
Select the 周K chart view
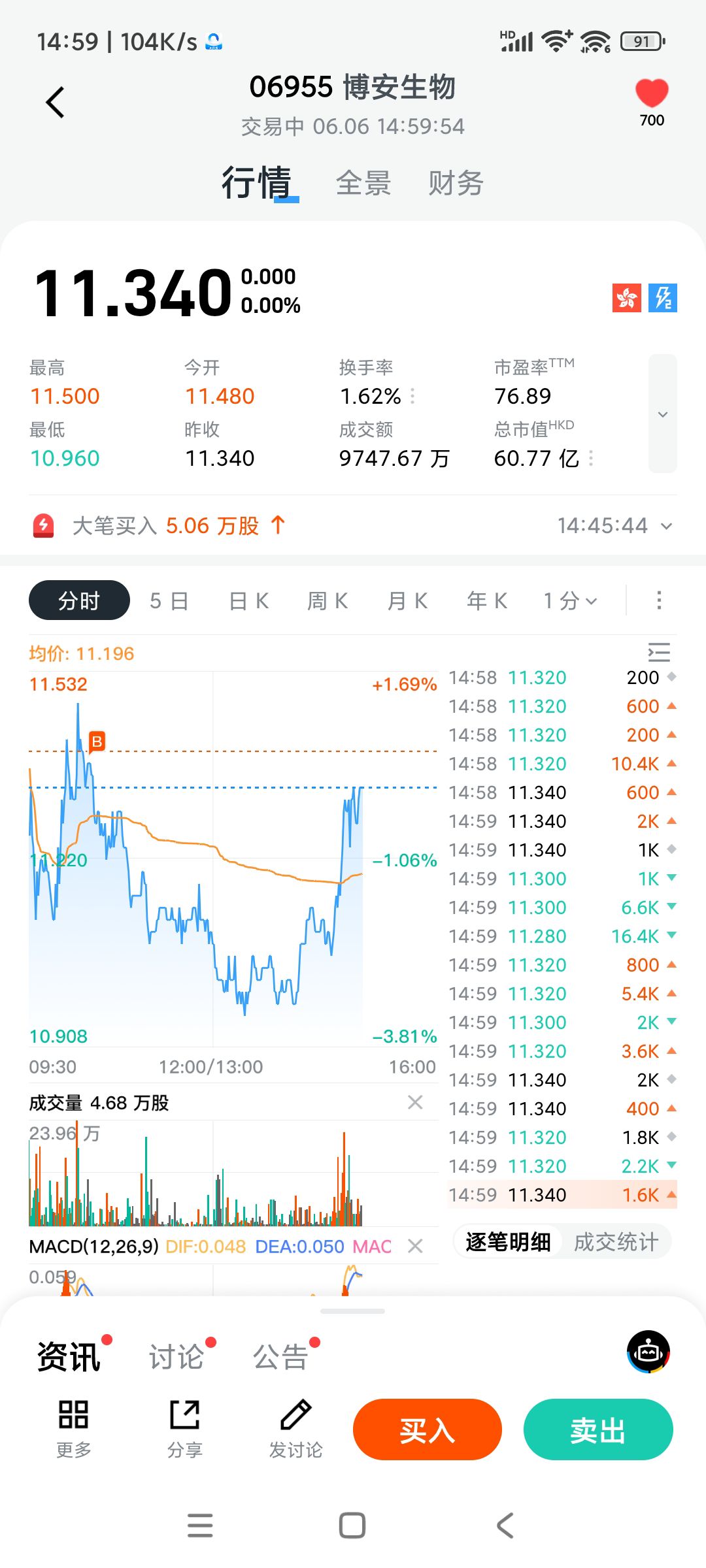328,600
